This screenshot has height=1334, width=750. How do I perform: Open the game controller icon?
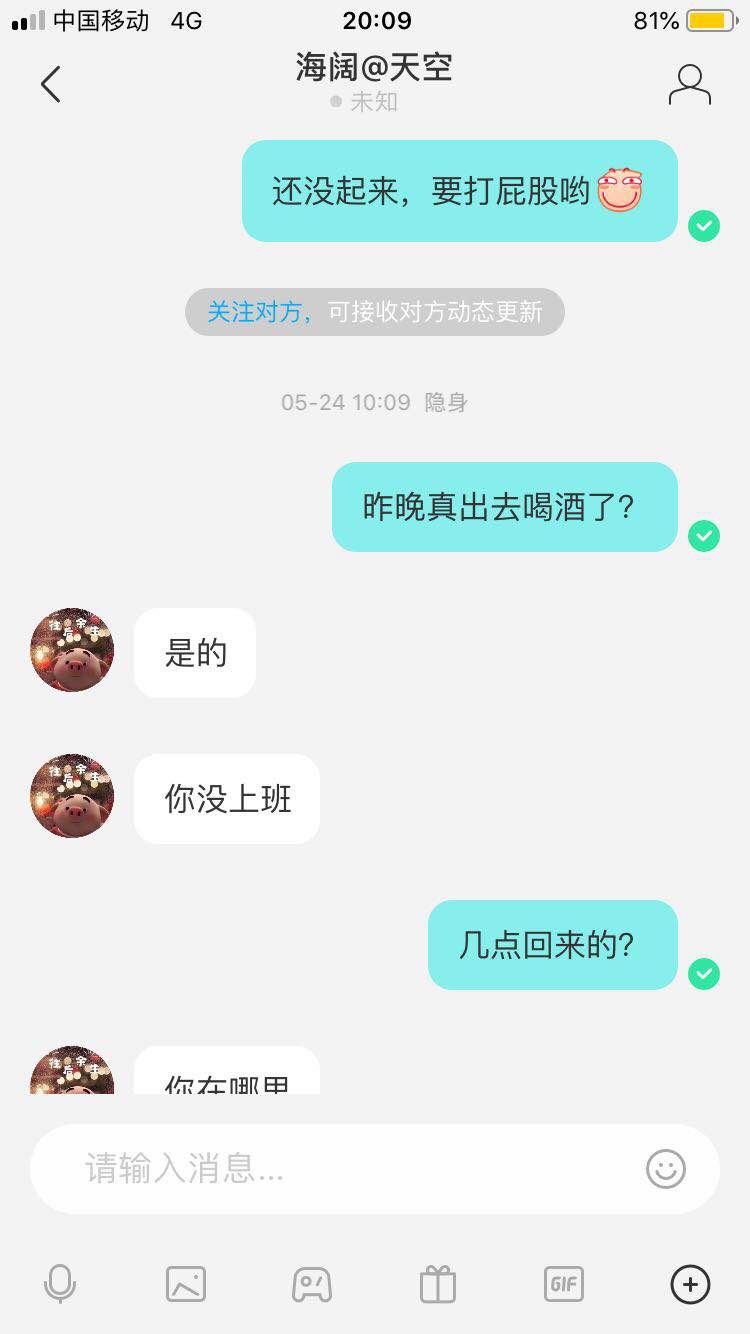coord(312,1284)
